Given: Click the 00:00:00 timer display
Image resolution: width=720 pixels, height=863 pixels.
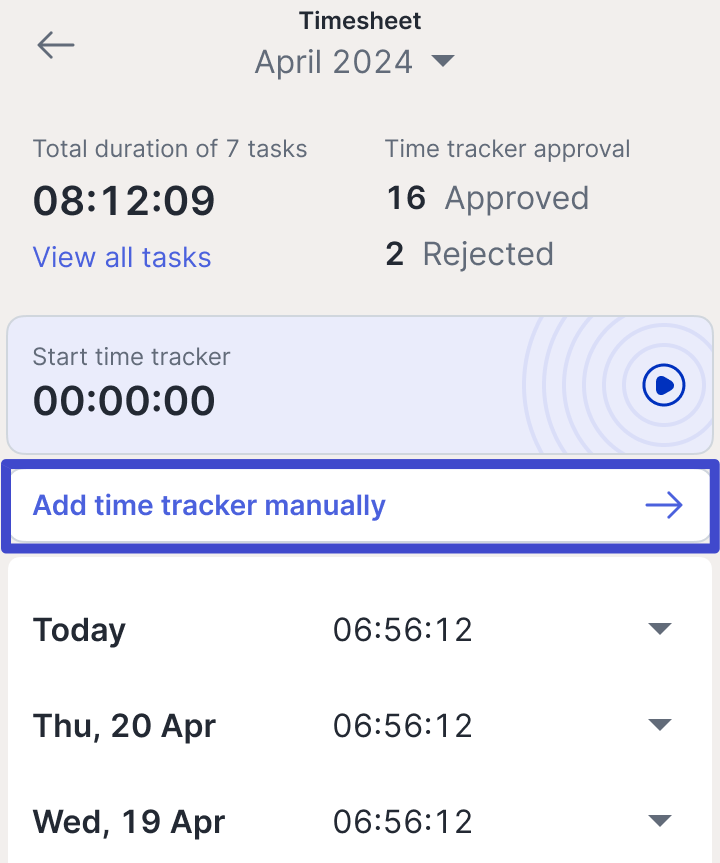Looking at the screenshot, I should click(123, 404).
